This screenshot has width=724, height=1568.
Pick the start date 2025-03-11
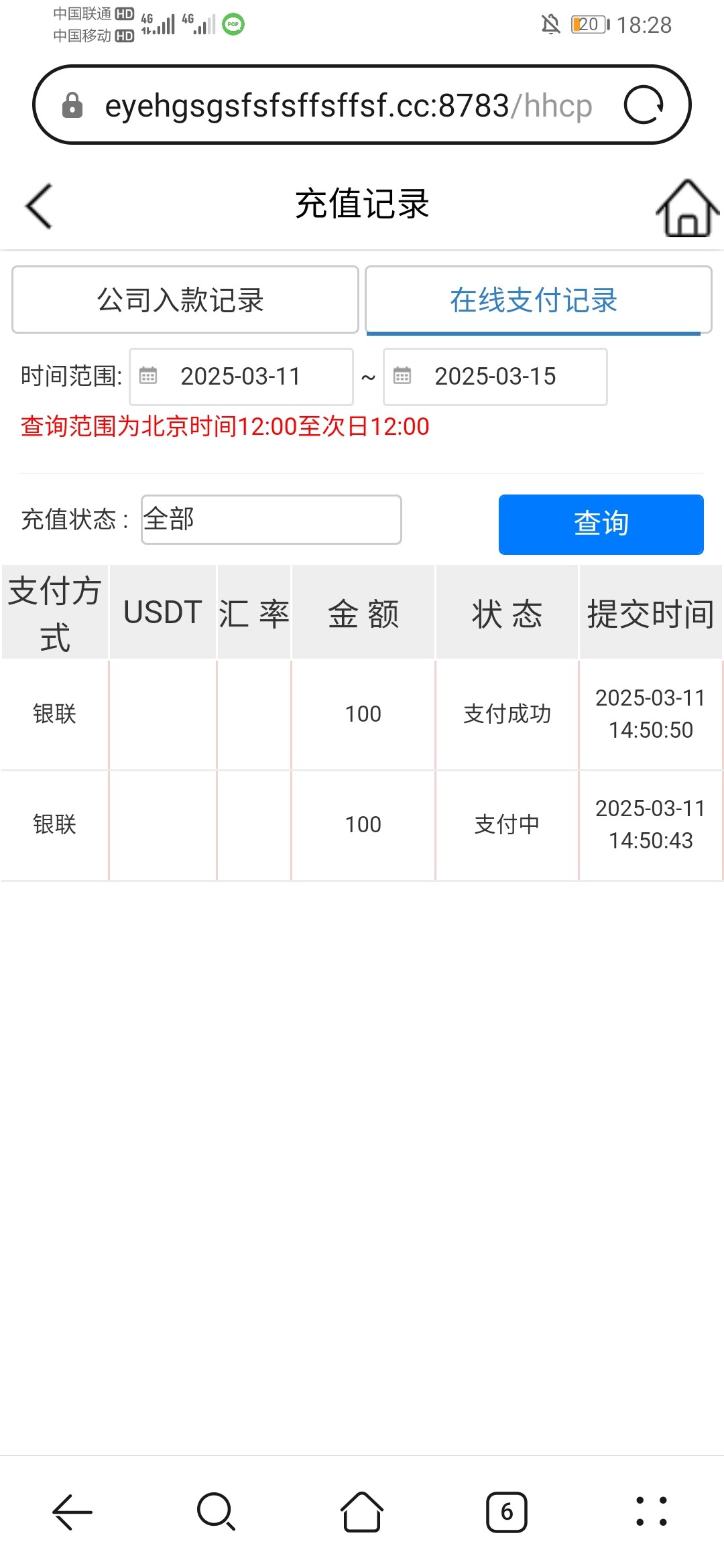pyautogui.click(x=241, y=377)
